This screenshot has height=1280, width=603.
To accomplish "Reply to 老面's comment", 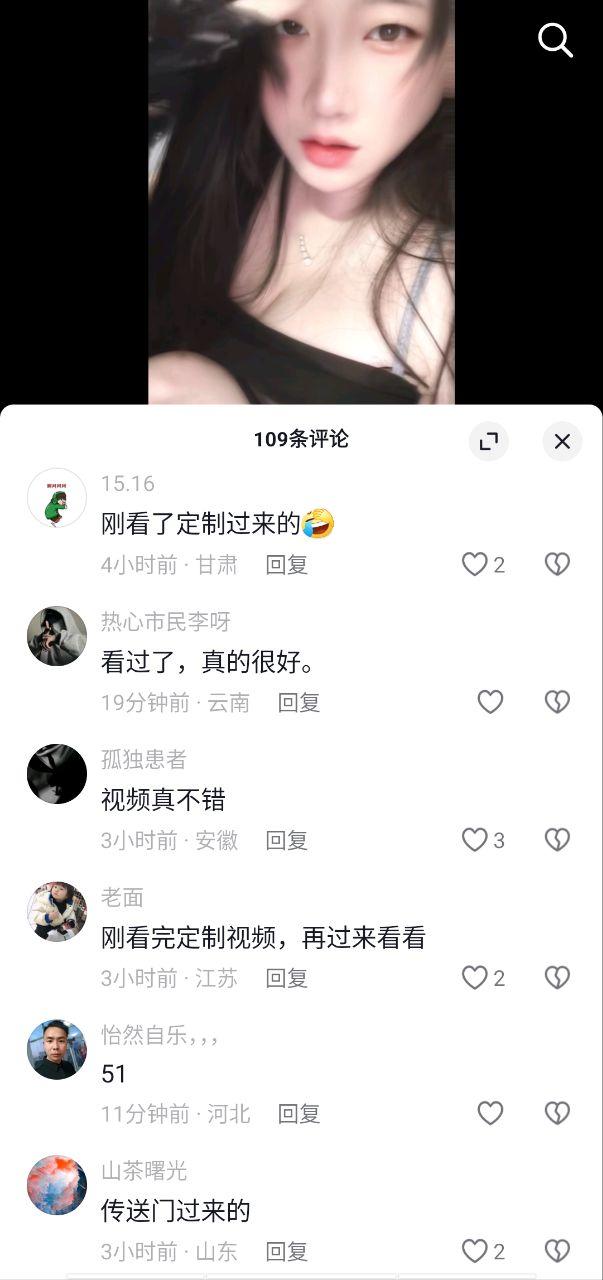I will (x=286, y=977).
